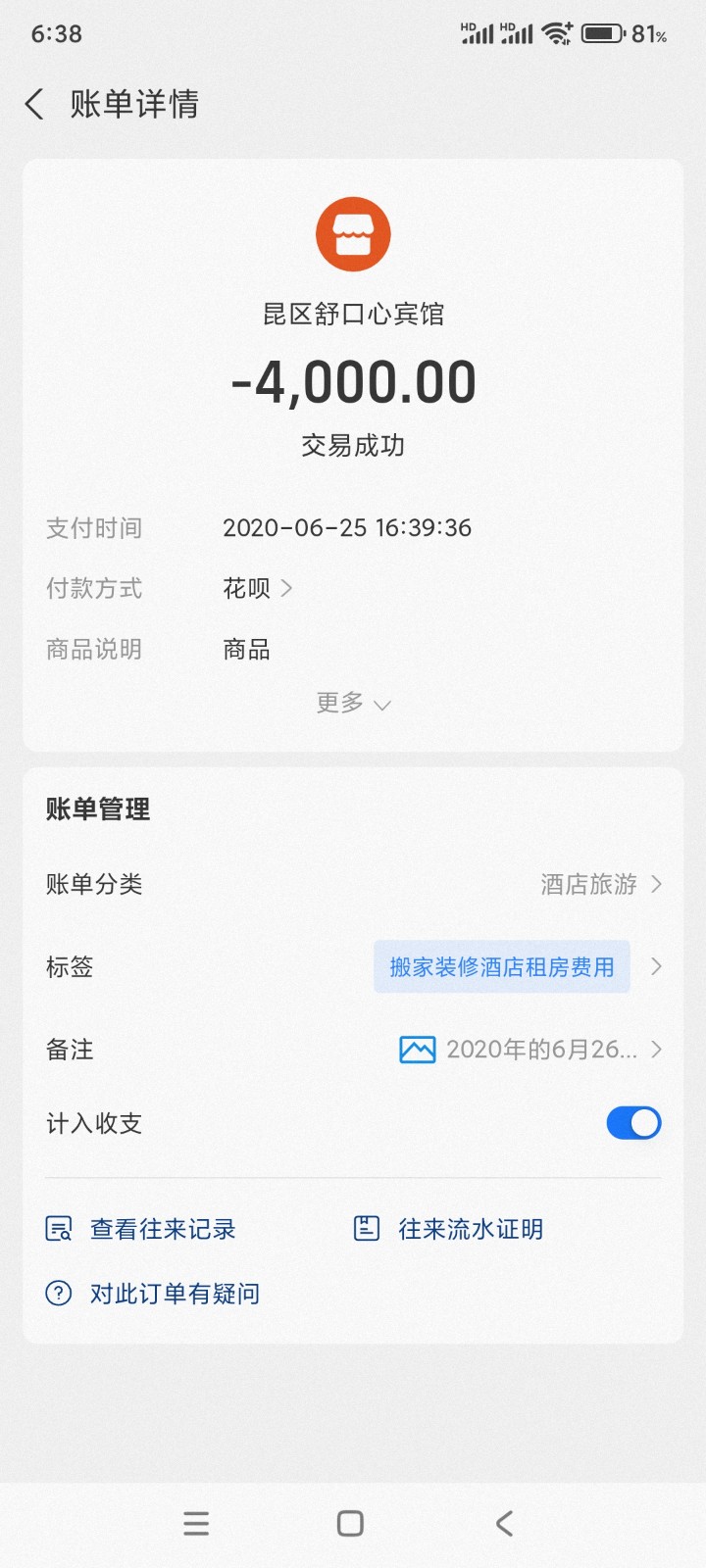Screen dimensions: 706x1568
Task: Open the 备注 note row
Action: click(531, 1050)
